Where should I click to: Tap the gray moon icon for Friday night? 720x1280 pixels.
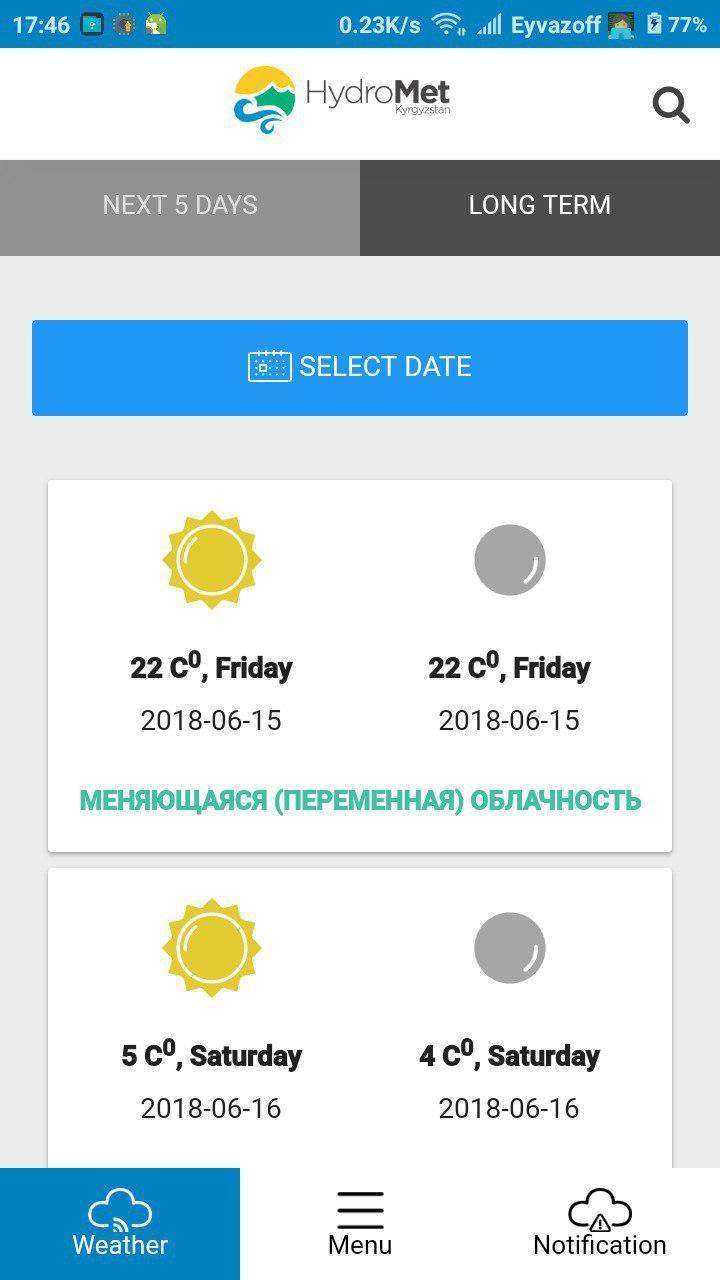point(510,559)
